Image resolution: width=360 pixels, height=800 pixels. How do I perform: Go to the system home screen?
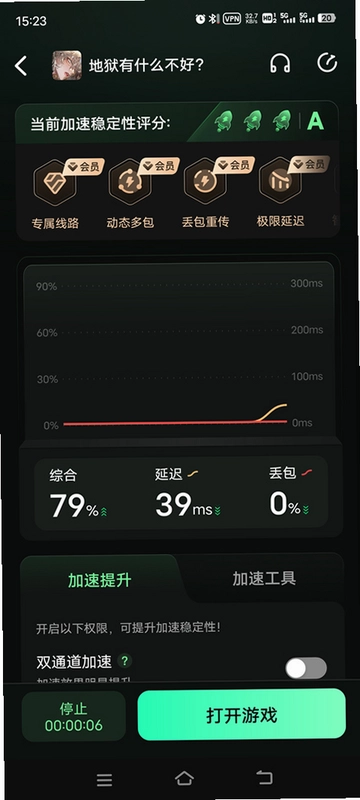click(x=184, y=778)
